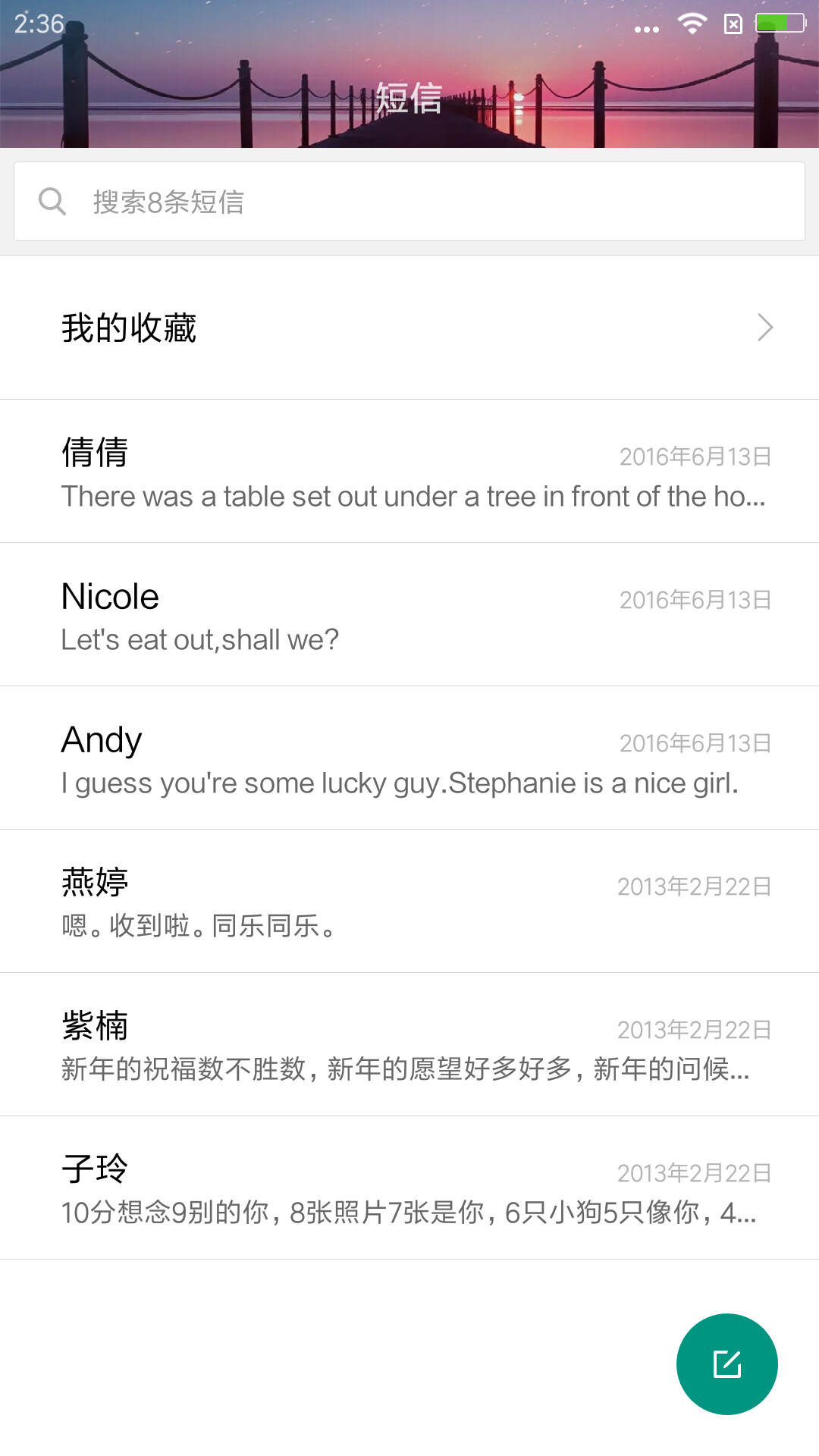The height and width of the screenshot is (1456, 819).
Task: Open the chat with Andy
Action: (409, 758)
